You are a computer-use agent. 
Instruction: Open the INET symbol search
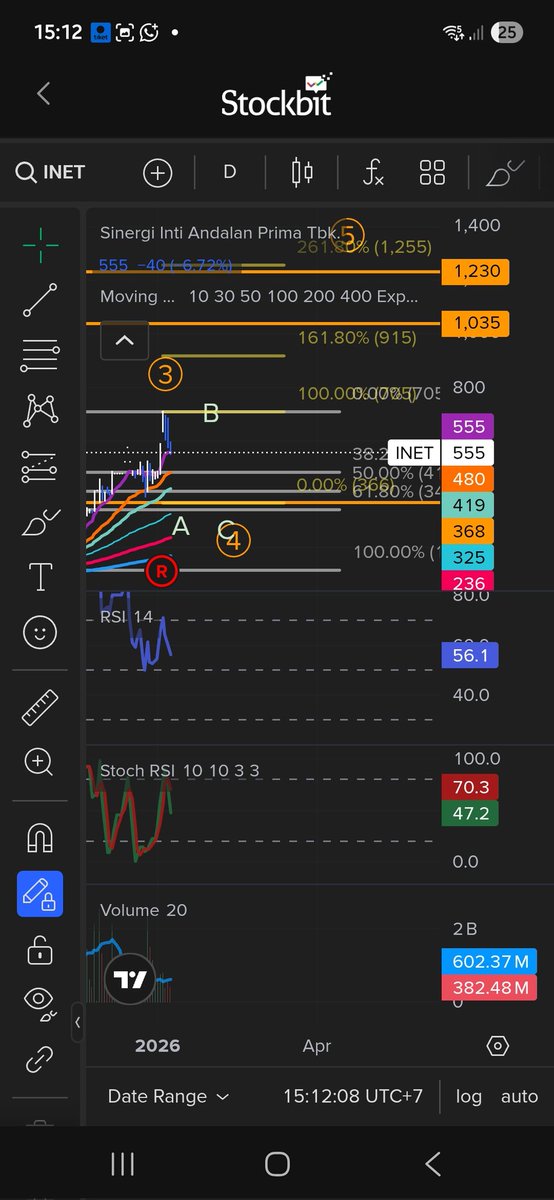(51, 172)
